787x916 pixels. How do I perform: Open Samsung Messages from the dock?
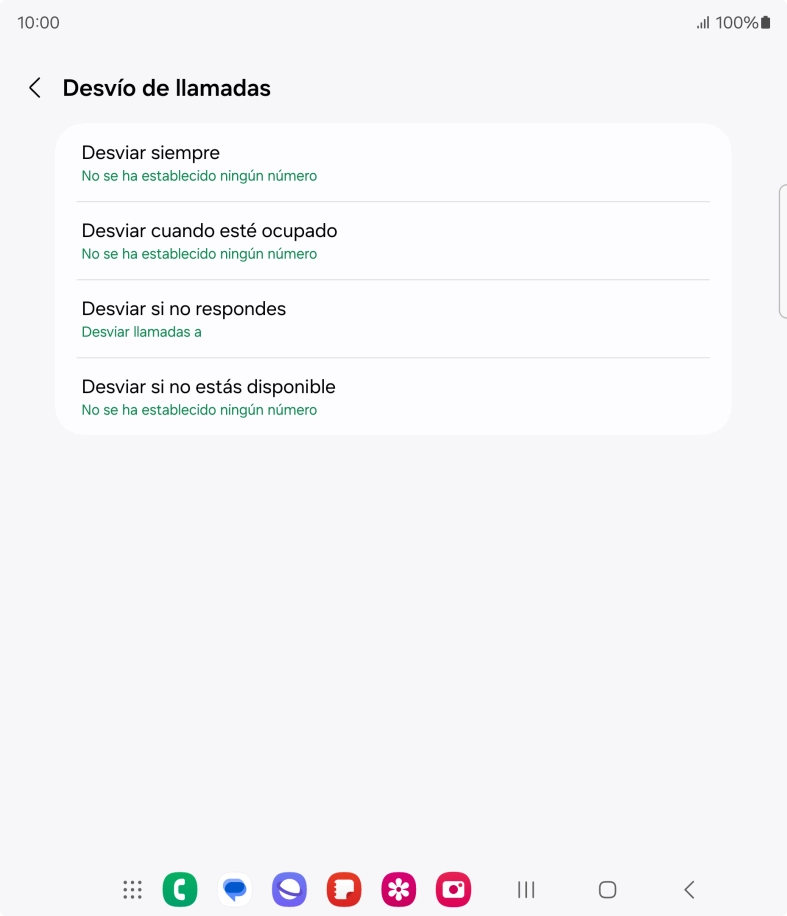coord(234,889)
